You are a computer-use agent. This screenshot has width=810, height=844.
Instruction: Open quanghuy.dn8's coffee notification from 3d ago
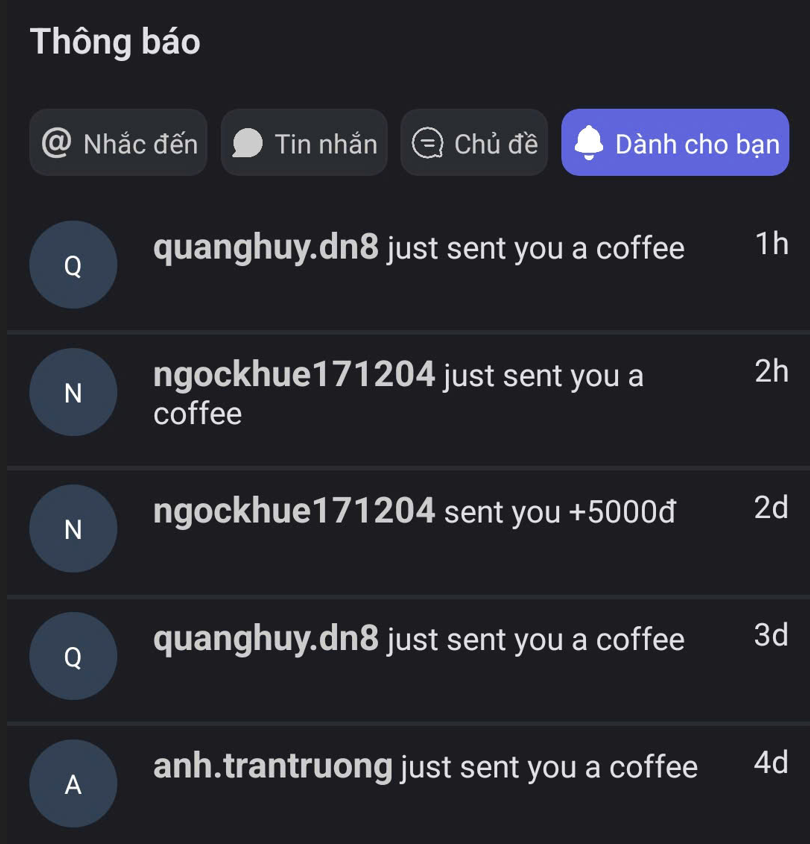coord(419,639)
